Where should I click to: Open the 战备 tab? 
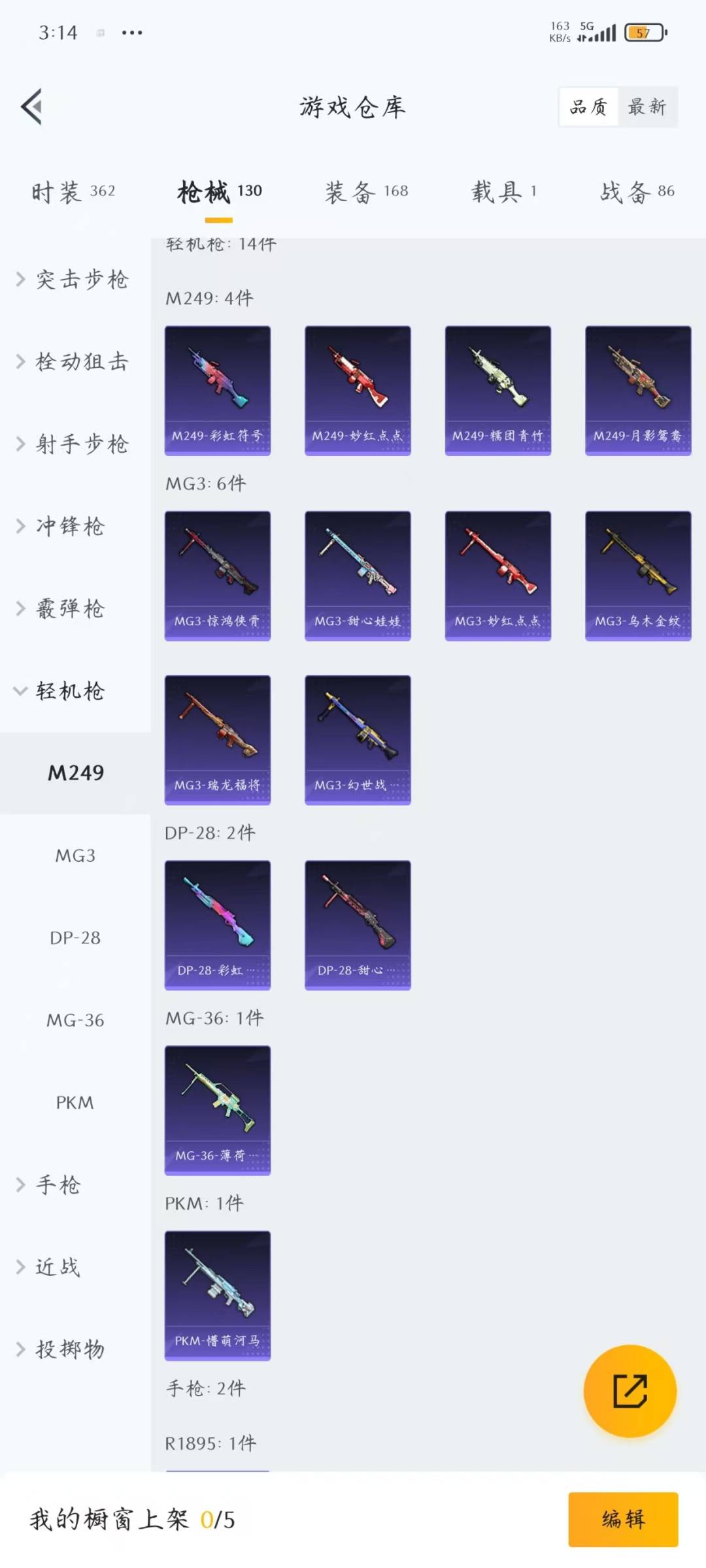point(637,191)
